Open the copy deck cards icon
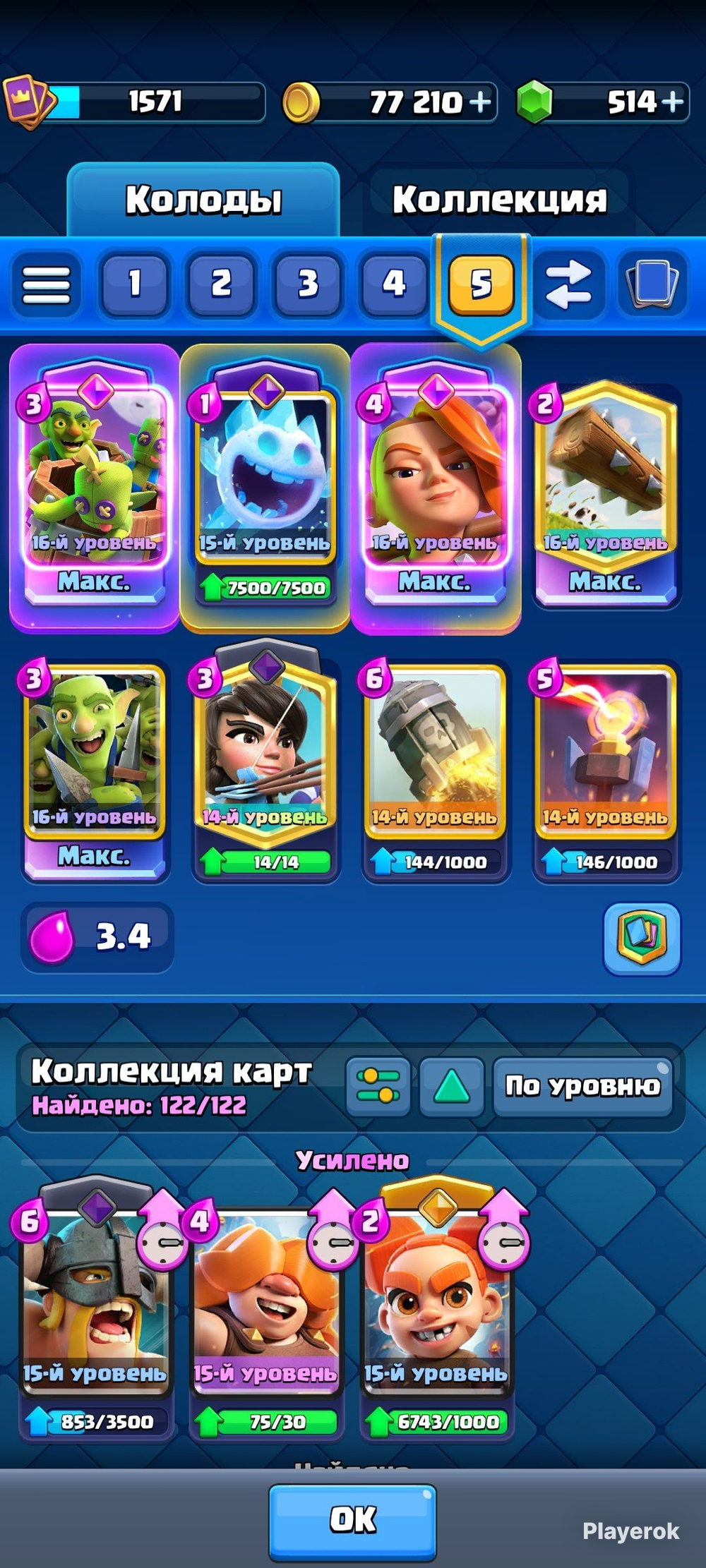Viewport: 706px width, 1568px height. (x=652, y=284)
